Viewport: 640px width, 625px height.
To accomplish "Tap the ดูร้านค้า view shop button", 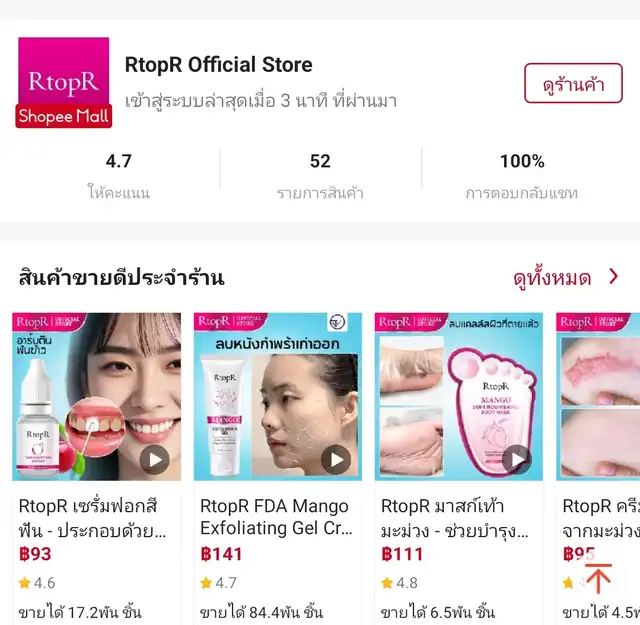I will (573, 84).
